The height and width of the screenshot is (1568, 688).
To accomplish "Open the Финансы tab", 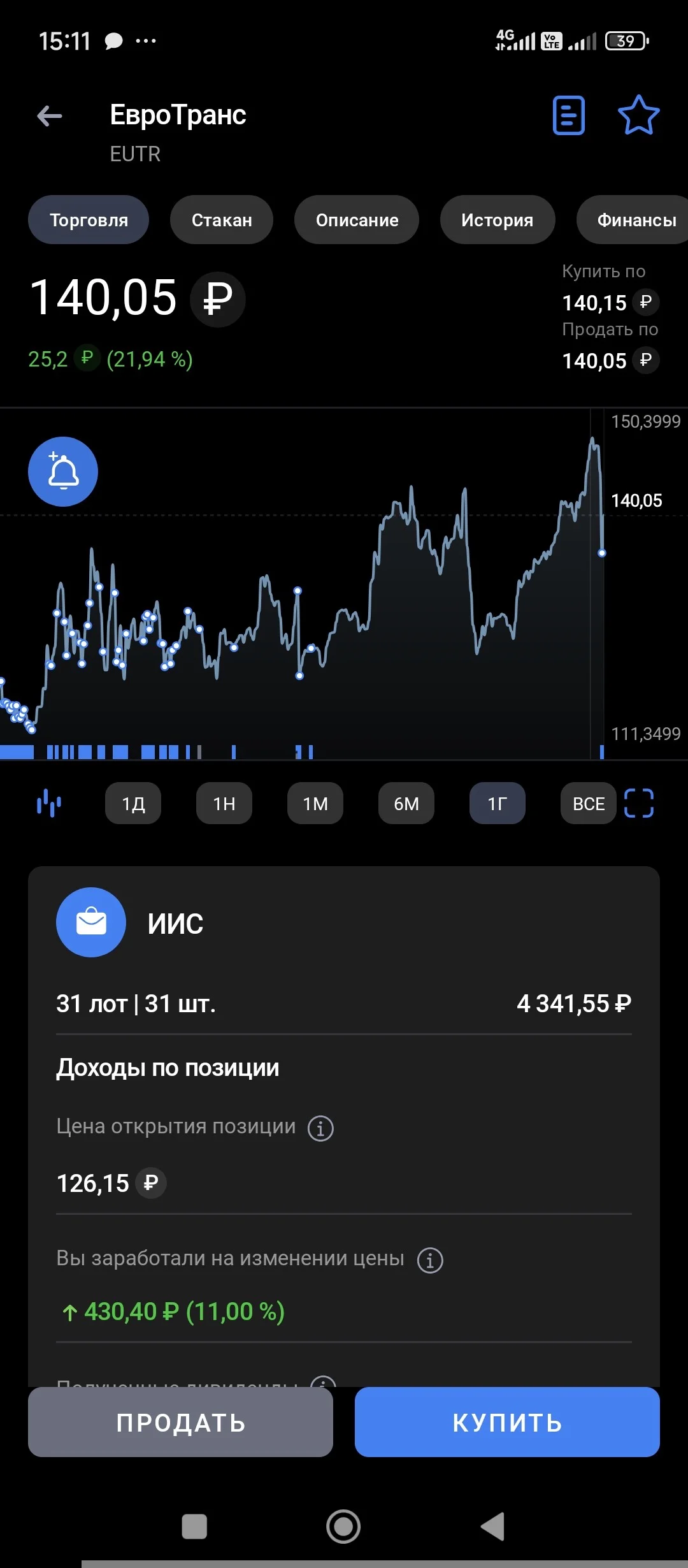I will 632,220.
